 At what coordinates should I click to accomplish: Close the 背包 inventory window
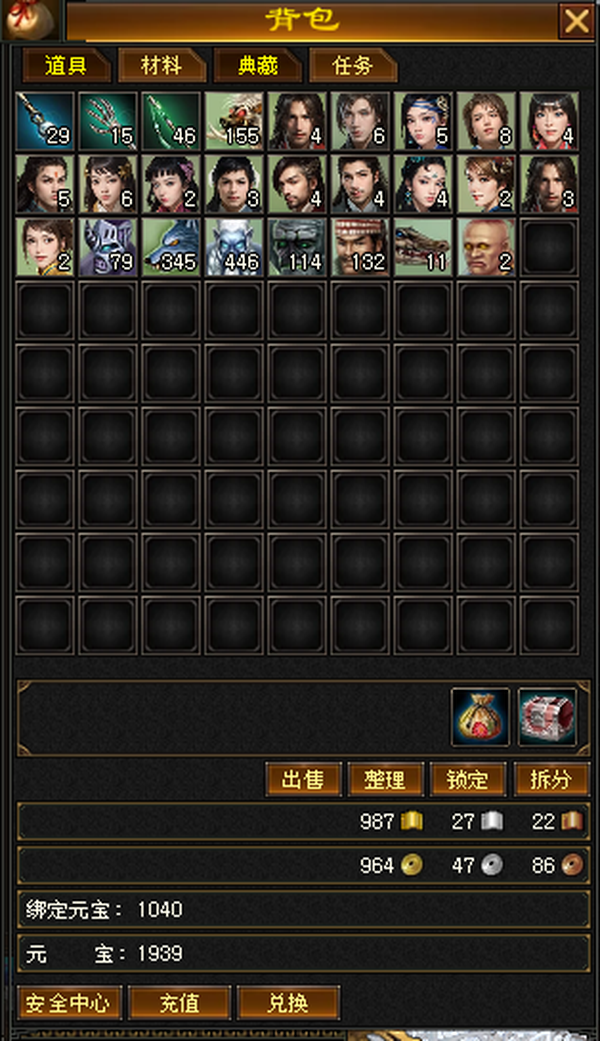577,20
